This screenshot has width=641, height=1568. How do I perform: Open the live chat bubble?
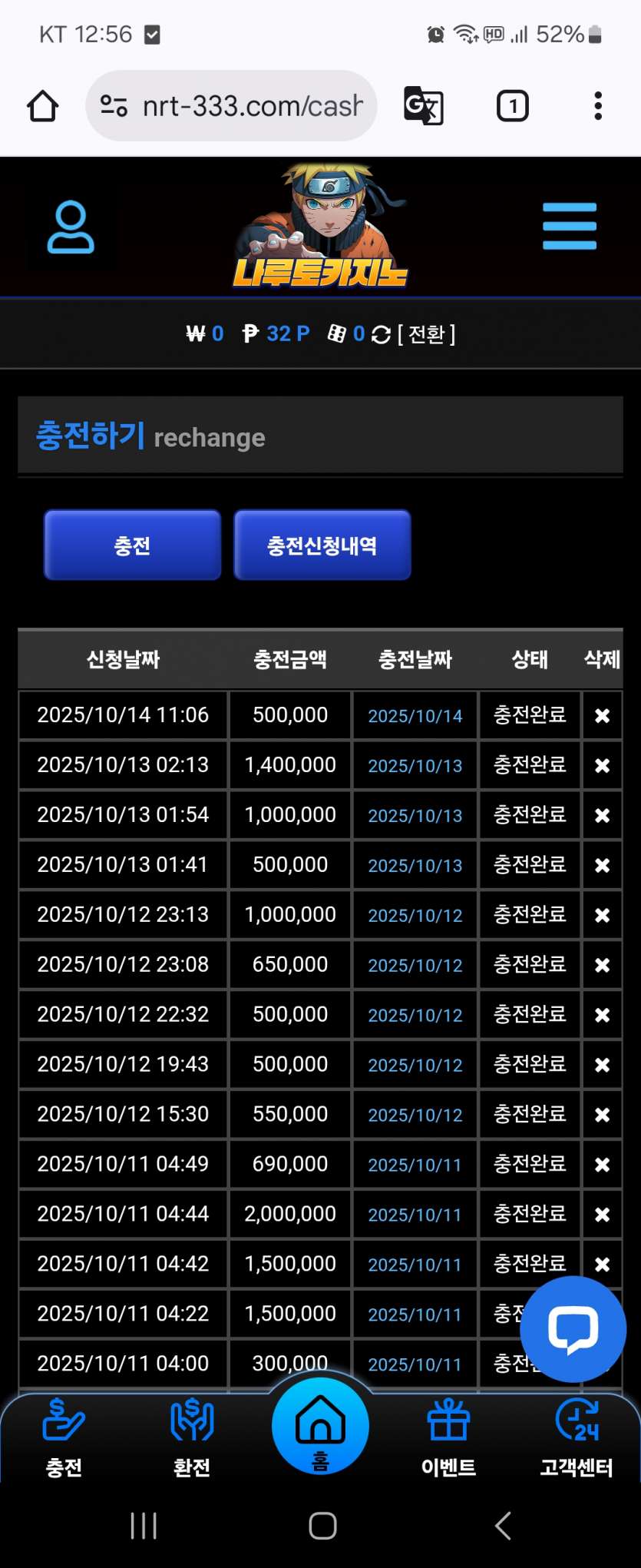click(x=573, y=1328)
